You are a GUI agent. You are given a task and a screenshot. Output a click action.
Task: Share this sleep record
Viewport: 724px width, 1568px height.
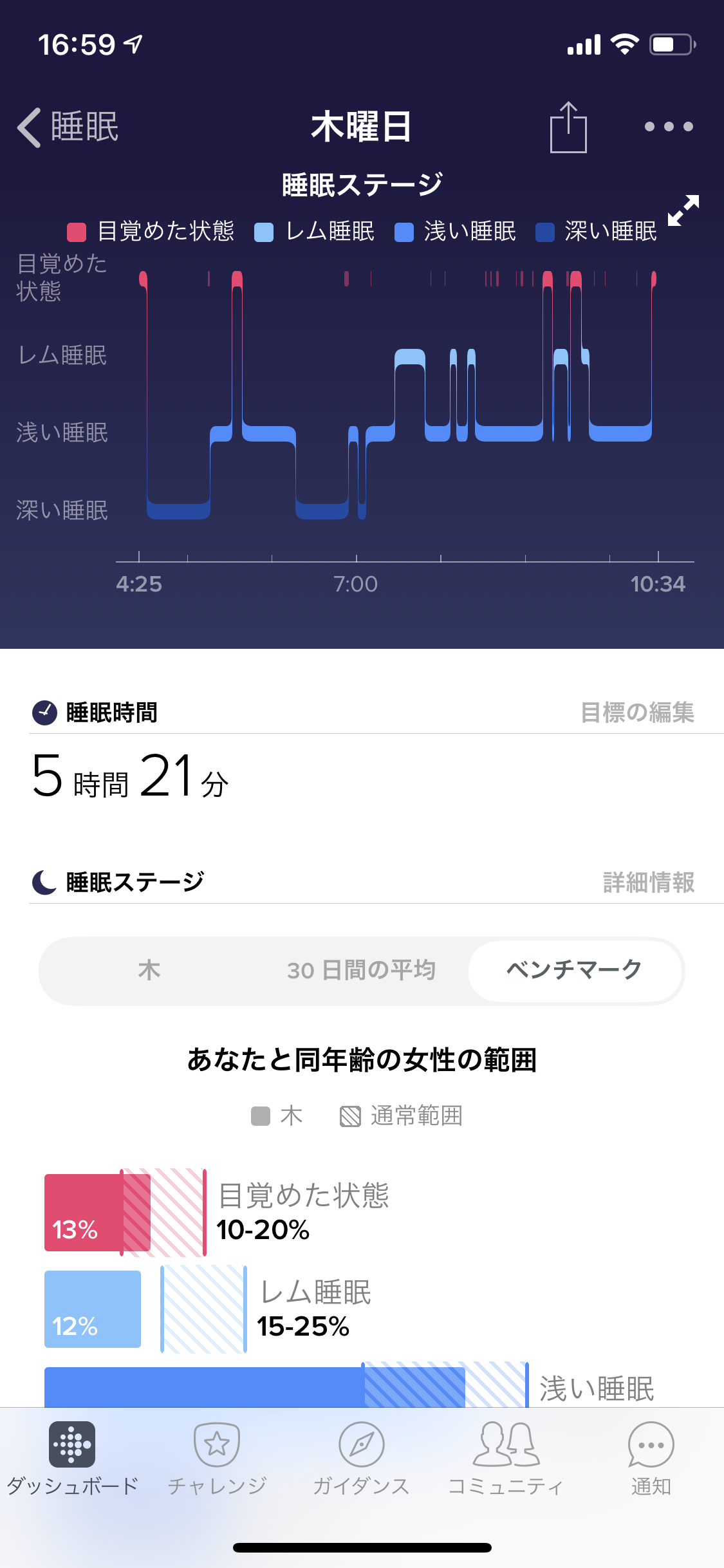(568, 127)
